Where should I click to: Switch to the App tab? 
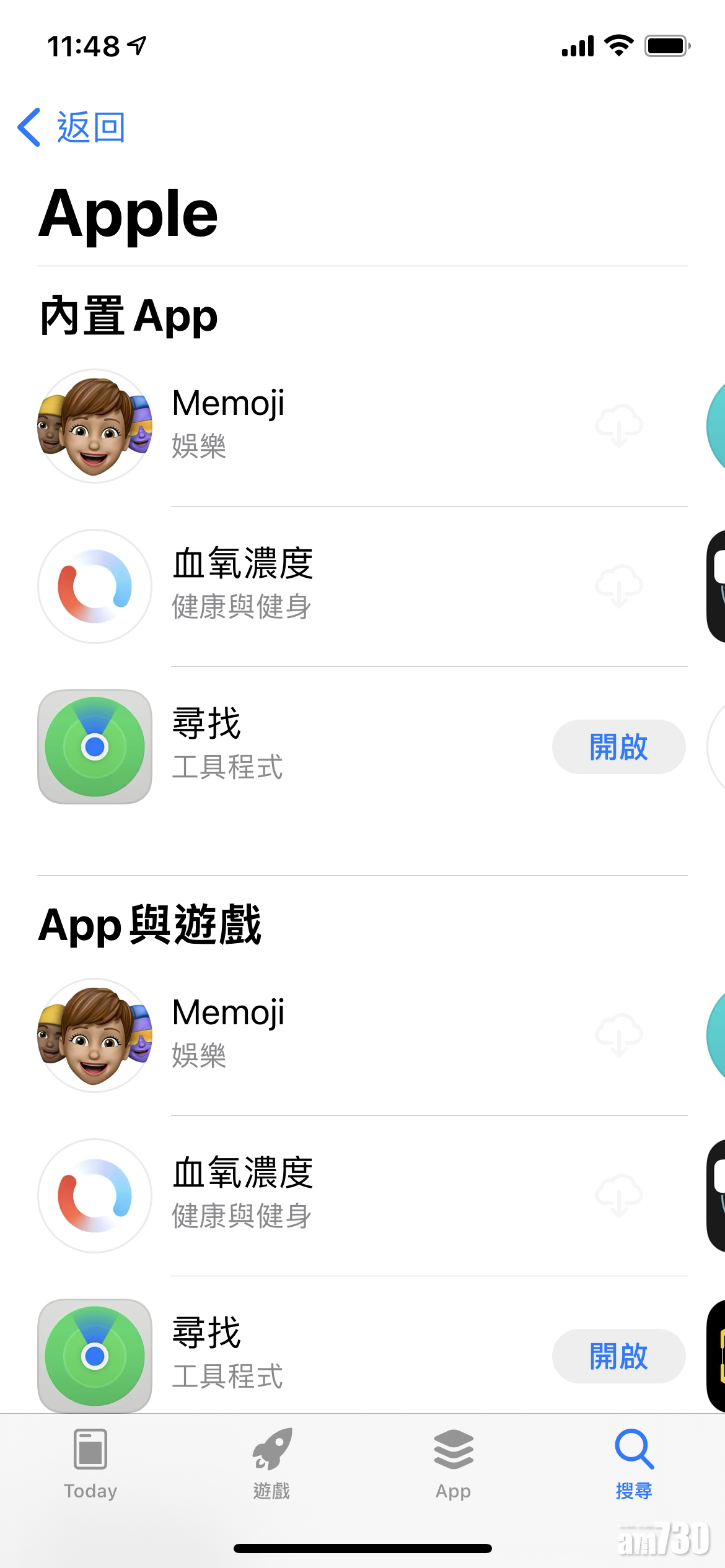(453, 1464)
